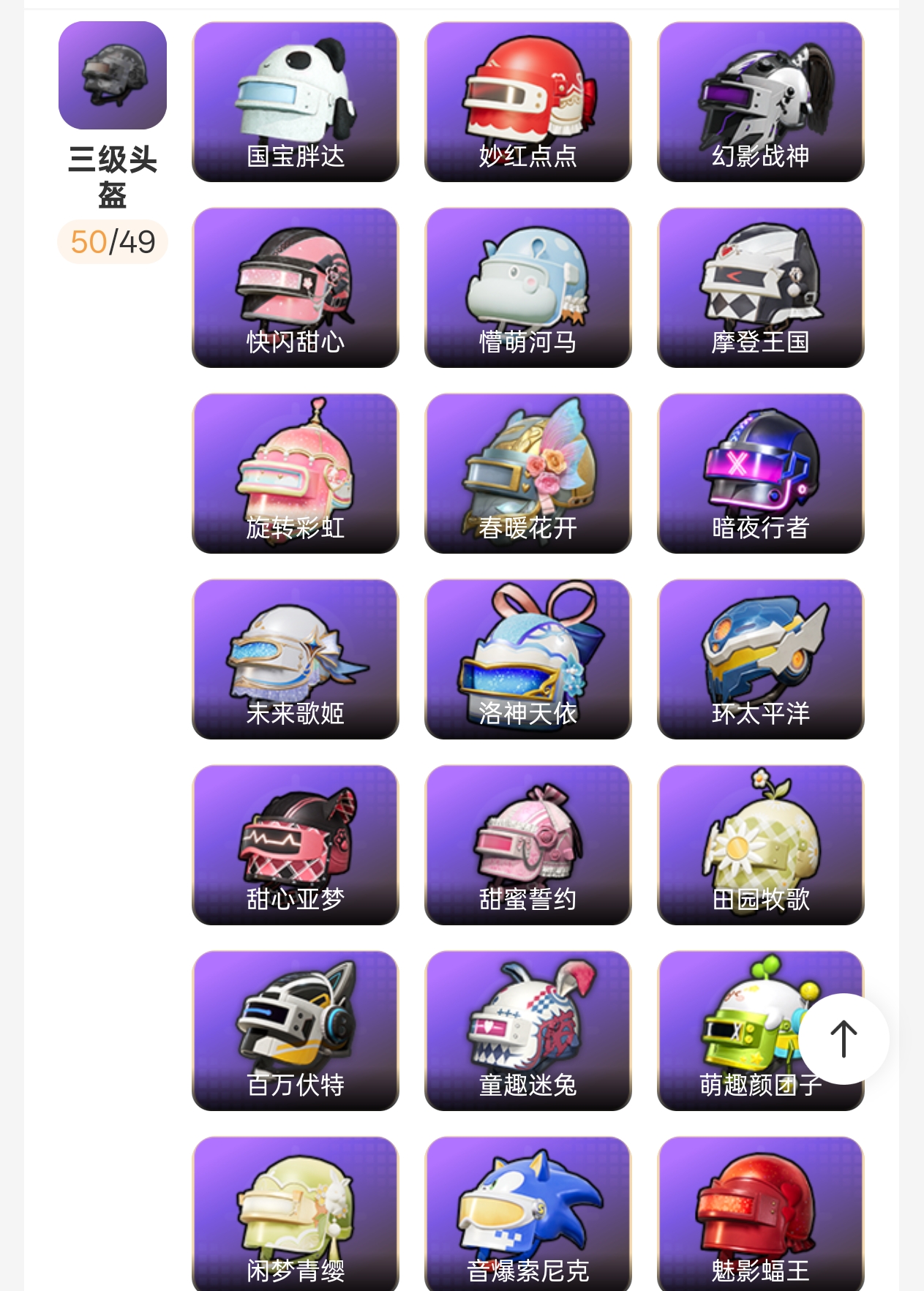Open the 快闪甜心 helmet card

coord(296,288)
